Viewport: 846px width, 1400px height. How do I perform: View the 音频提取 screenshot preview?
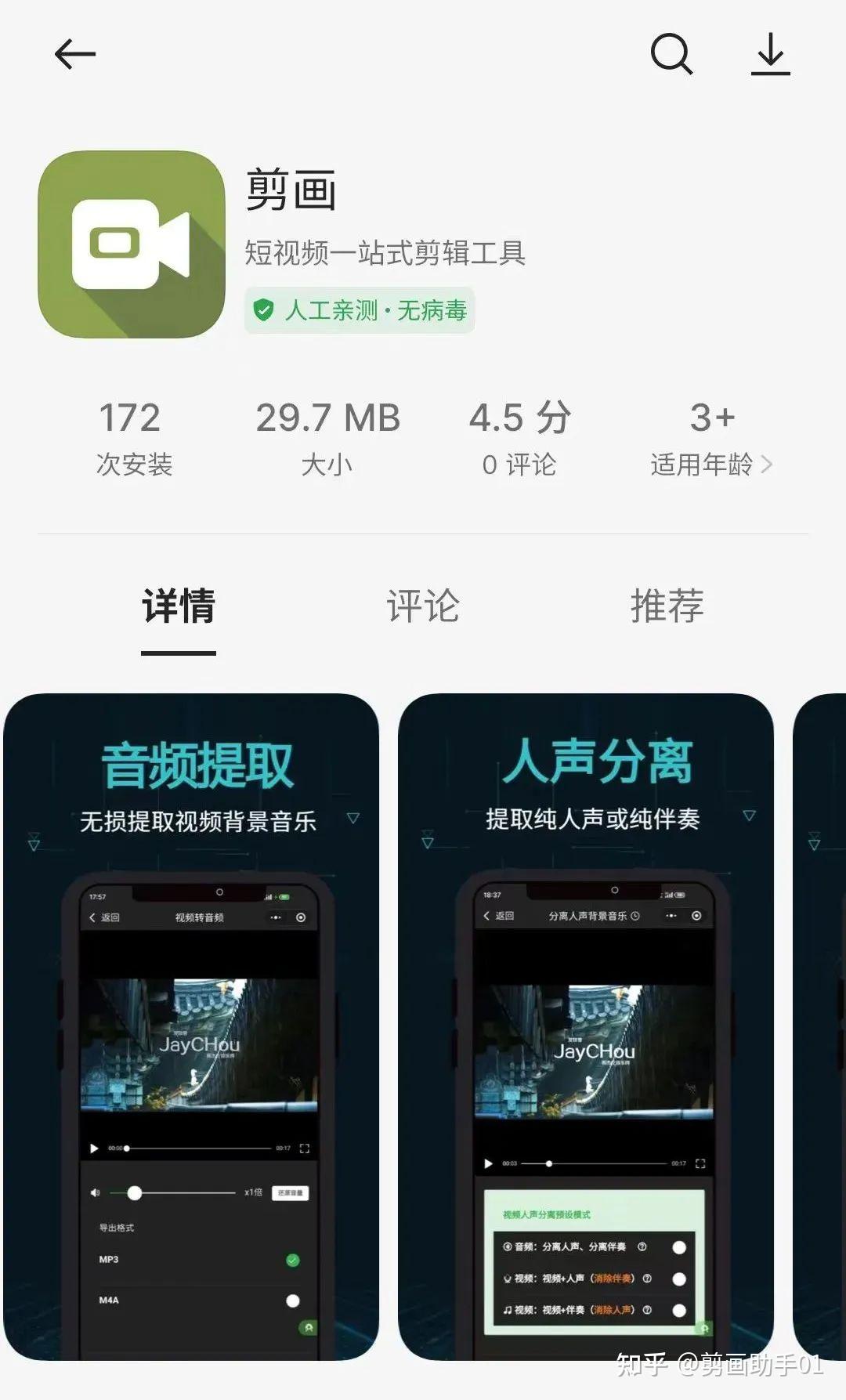[191, 1026]
